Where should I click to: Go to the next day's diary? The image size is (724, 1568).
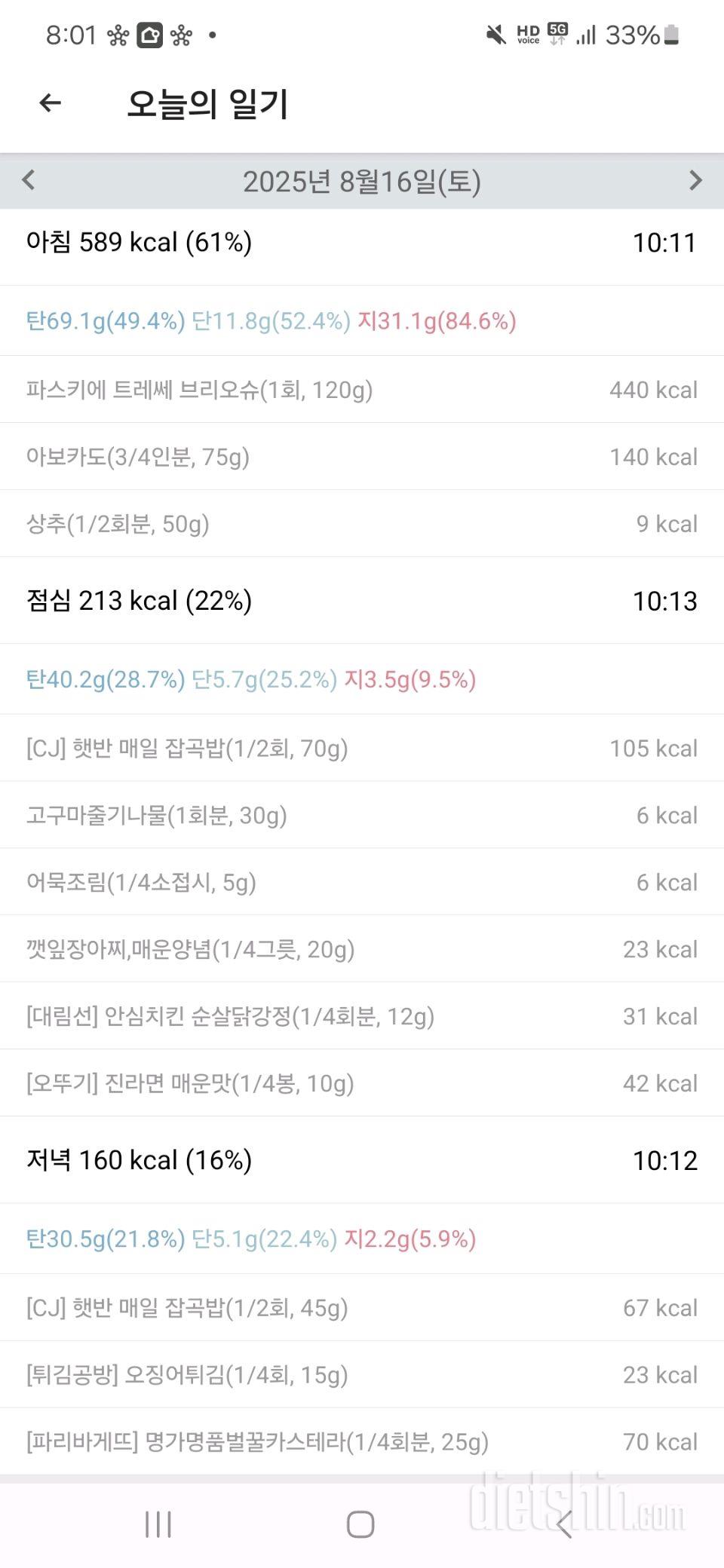(x=695, y=180)
